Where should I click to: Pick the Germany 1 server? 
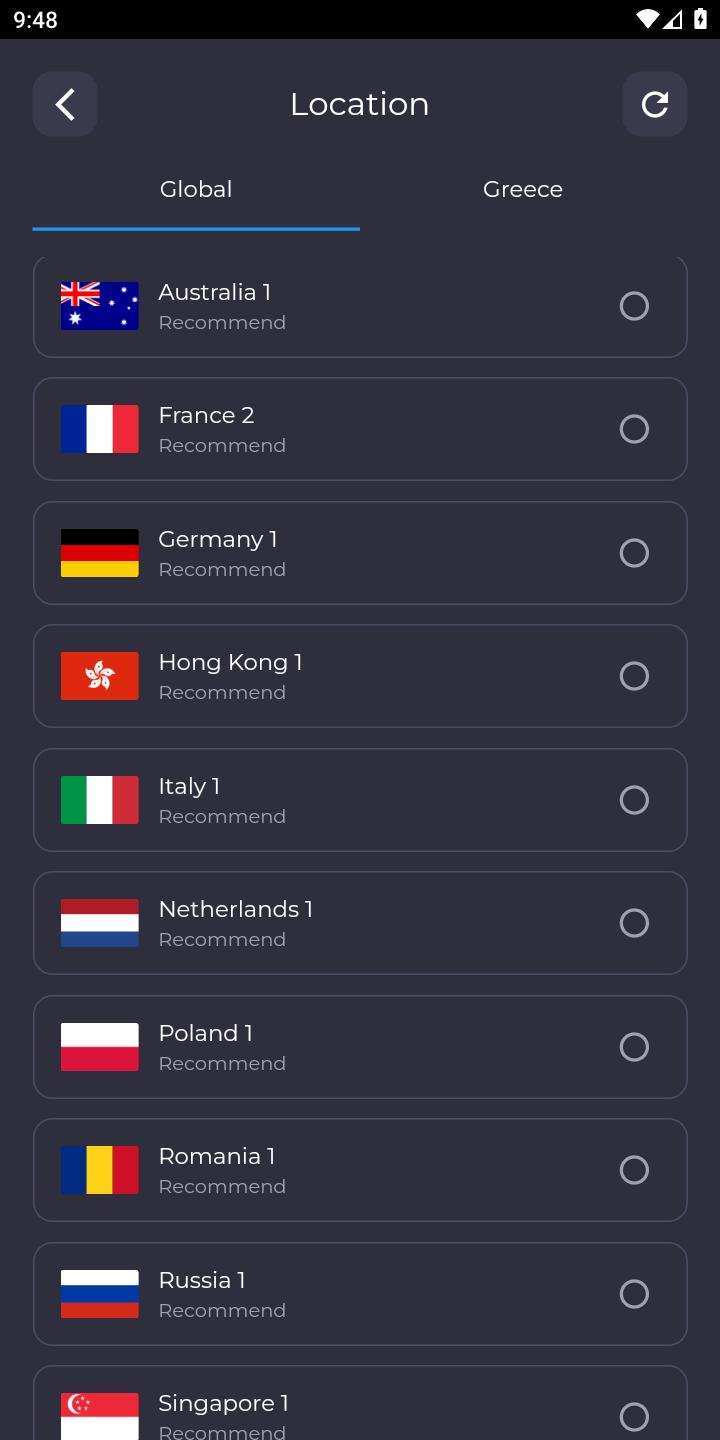360,553
